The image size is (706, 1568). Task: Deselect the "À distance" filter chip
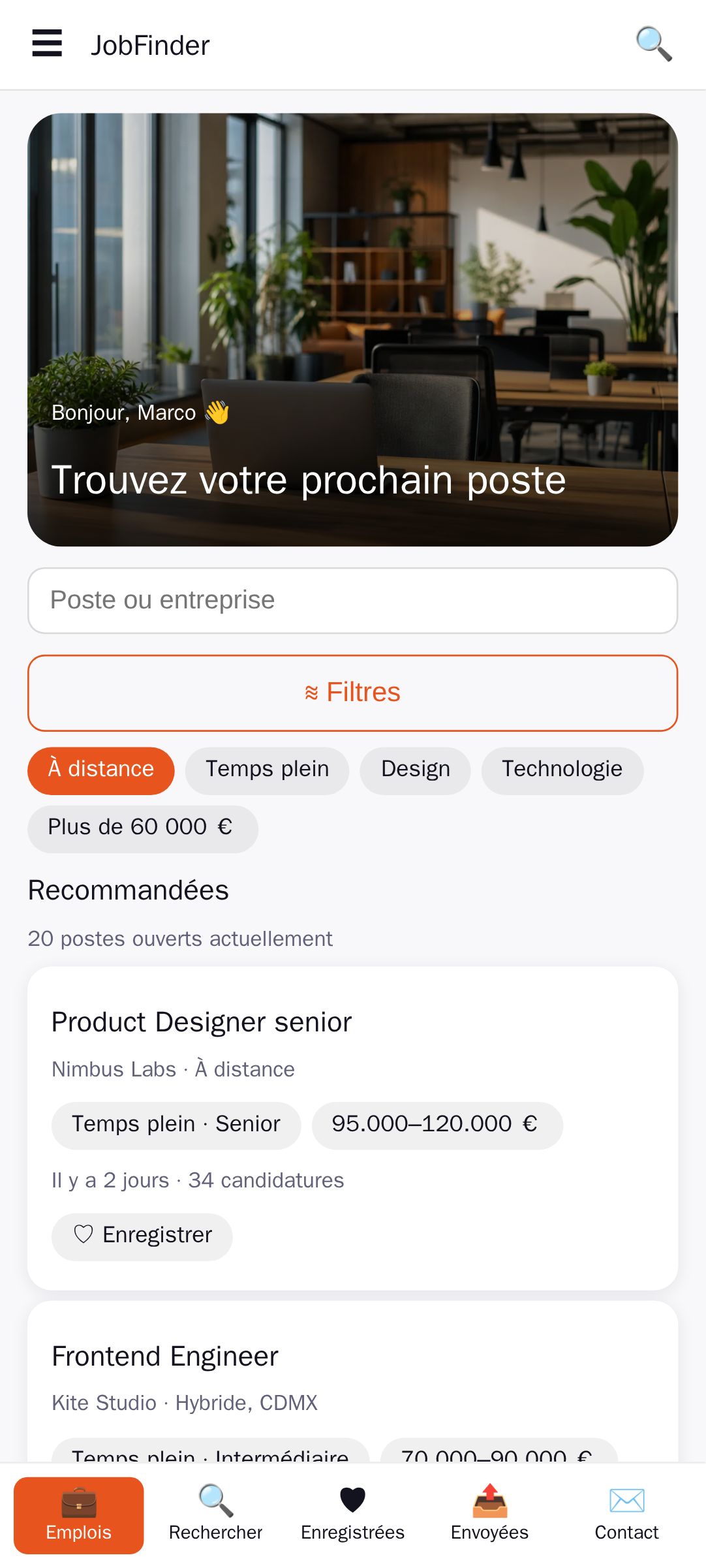click(x=101, y=770)
